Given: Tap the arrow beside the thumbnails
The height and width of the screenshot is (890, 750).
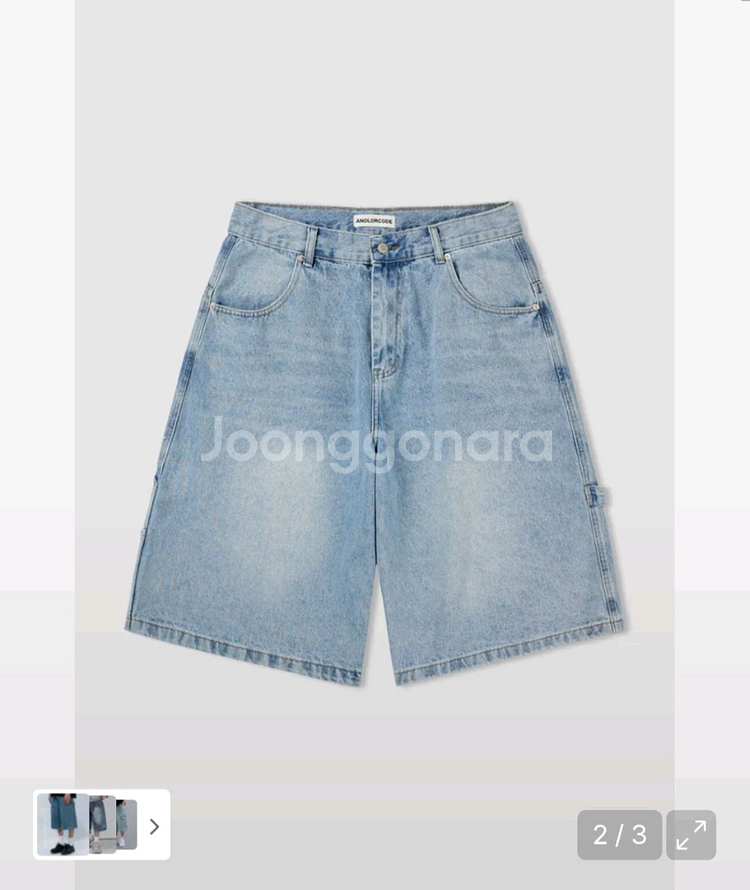Looking at the screenshot, I should click(x=154, y=826).
